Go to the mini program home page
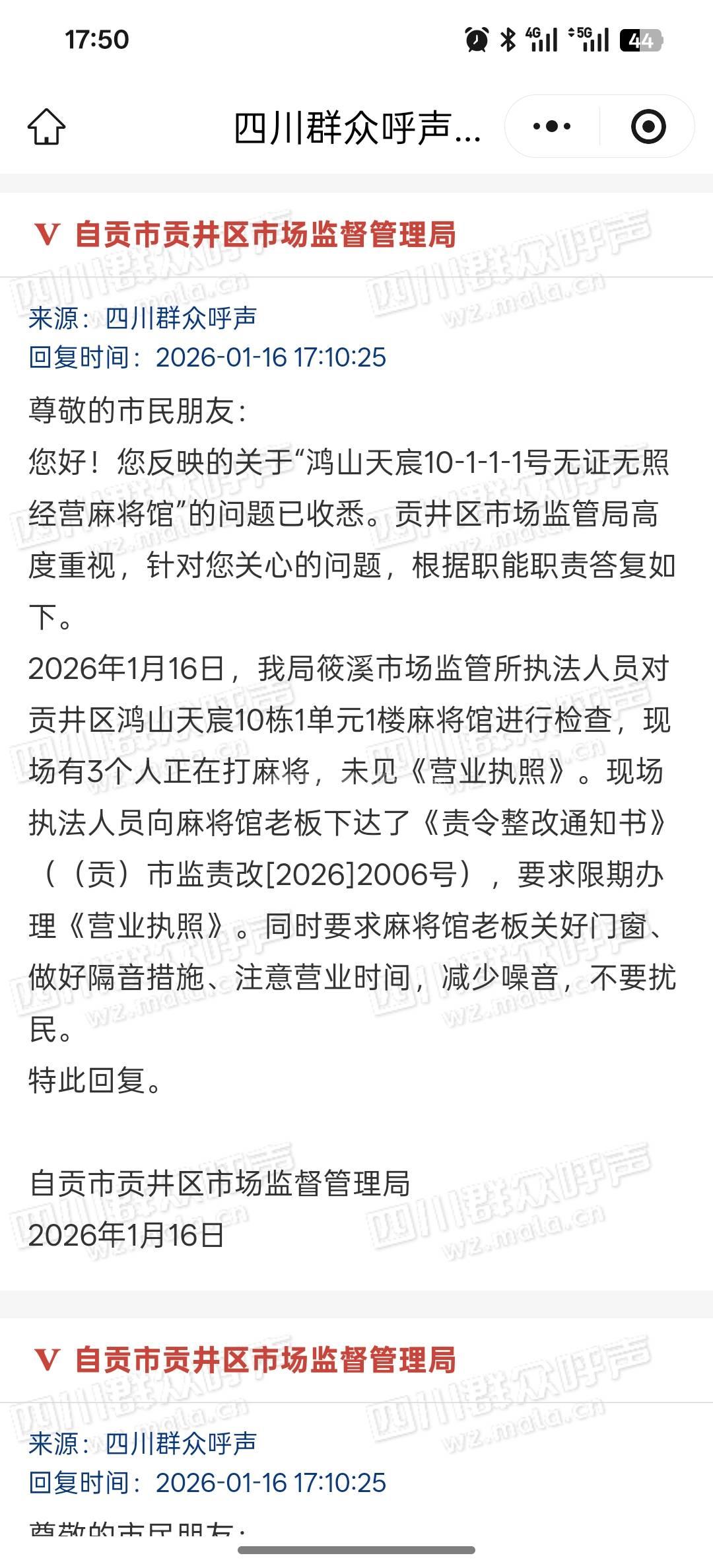 pyautogui.click(x=47, y=126)
